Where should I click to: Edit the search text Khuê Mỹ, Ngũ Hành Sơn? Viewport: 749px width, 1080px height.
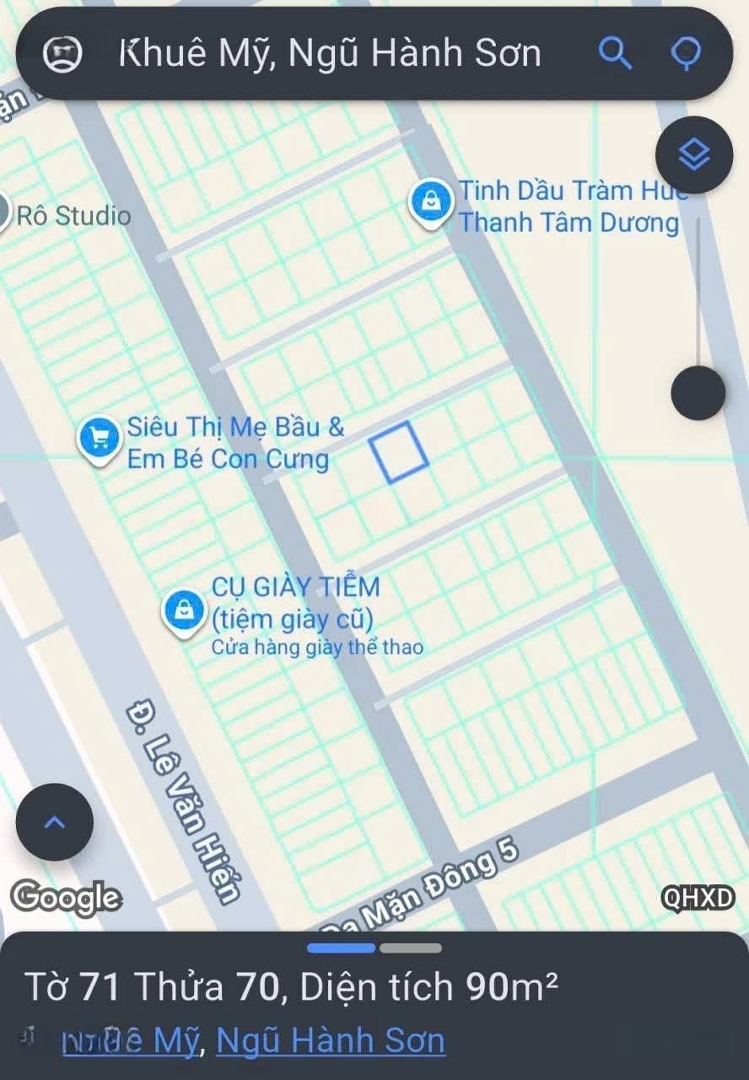click(330, 53)
